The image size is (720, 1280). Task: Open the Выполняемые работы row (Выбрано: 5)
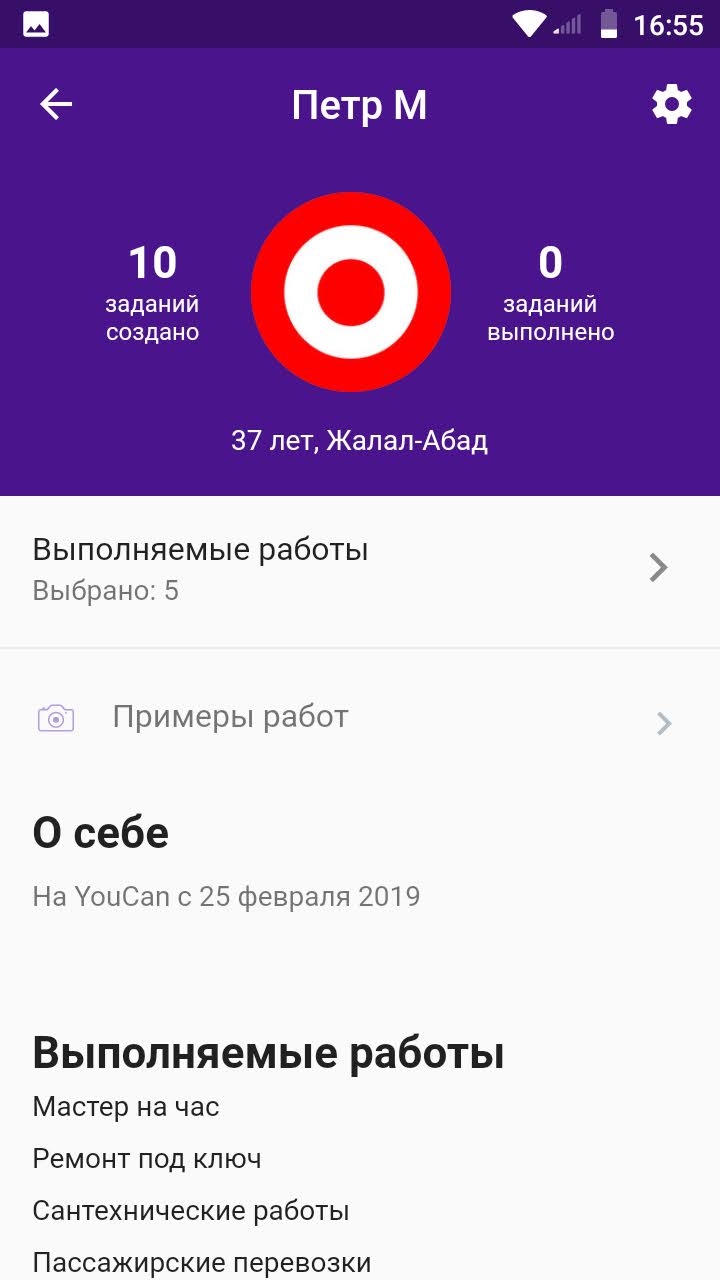[x=360, y=570]
